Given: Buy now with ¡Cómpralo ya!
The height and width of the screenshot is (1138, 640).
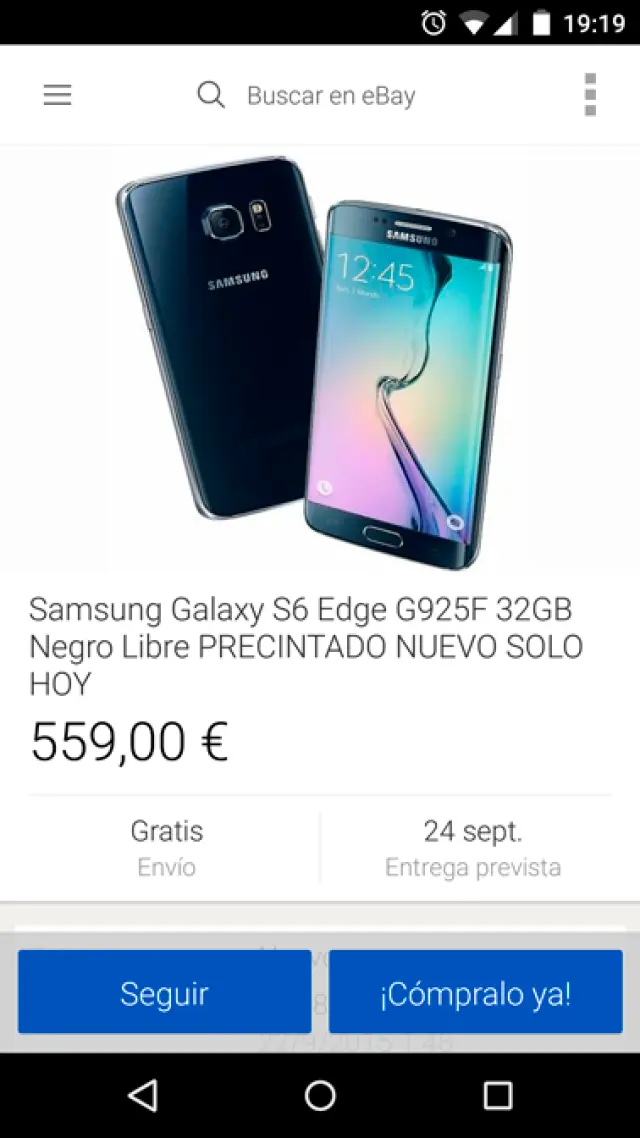Looking at the screenshot, I should coord(475,992).
